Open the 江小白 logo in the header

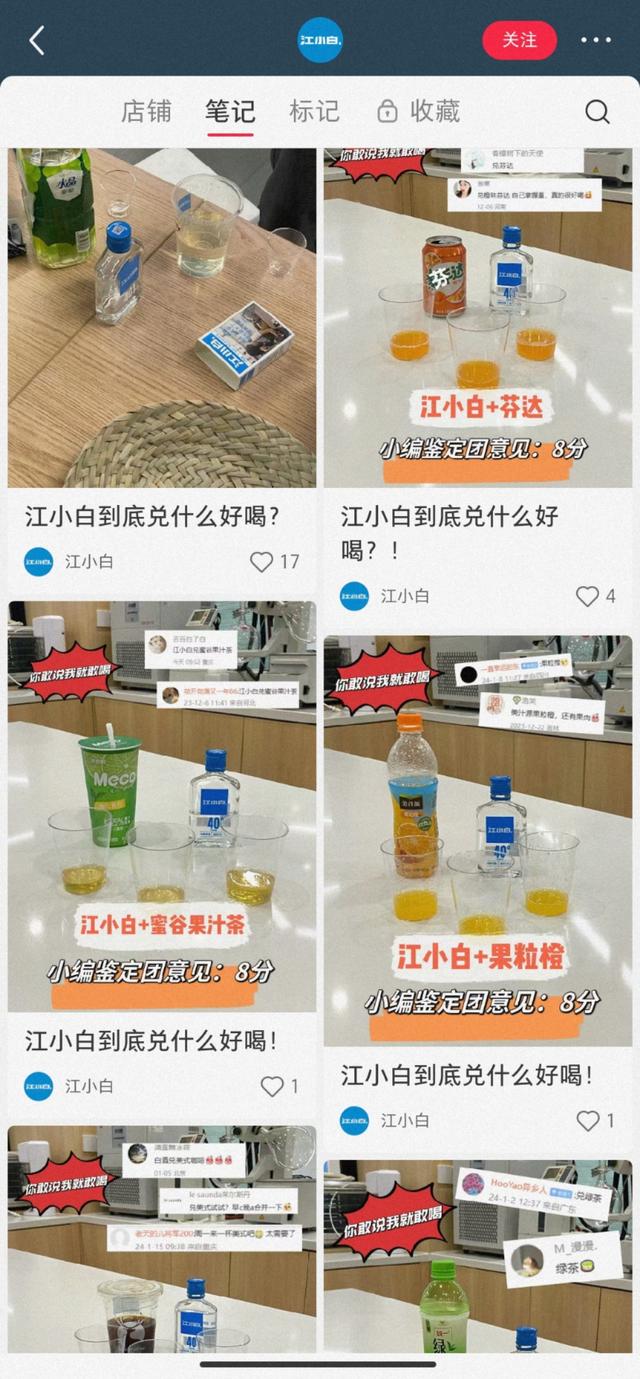[x=320, y=40]
